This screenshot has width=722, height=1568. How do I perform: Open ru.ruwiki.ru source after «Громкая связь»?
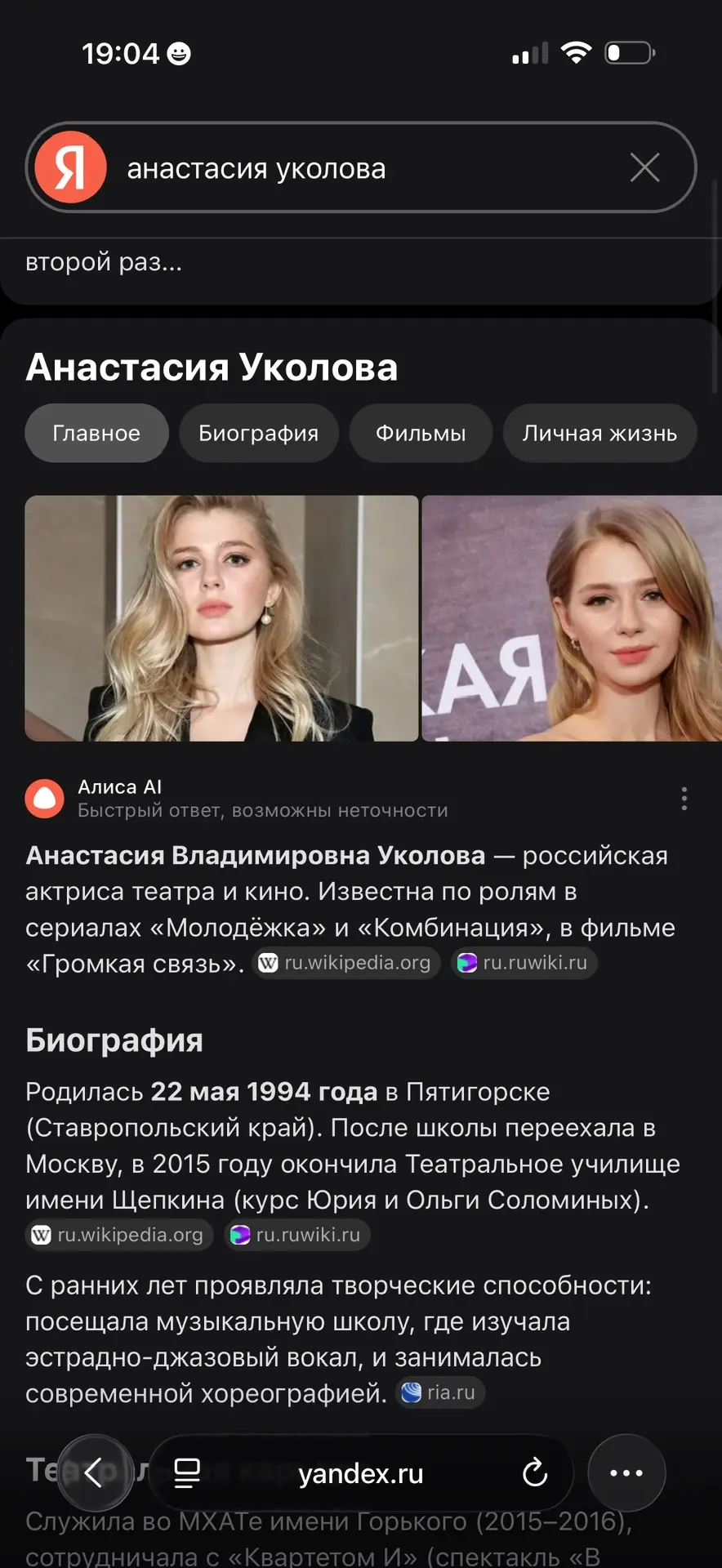tap(524, 963)
